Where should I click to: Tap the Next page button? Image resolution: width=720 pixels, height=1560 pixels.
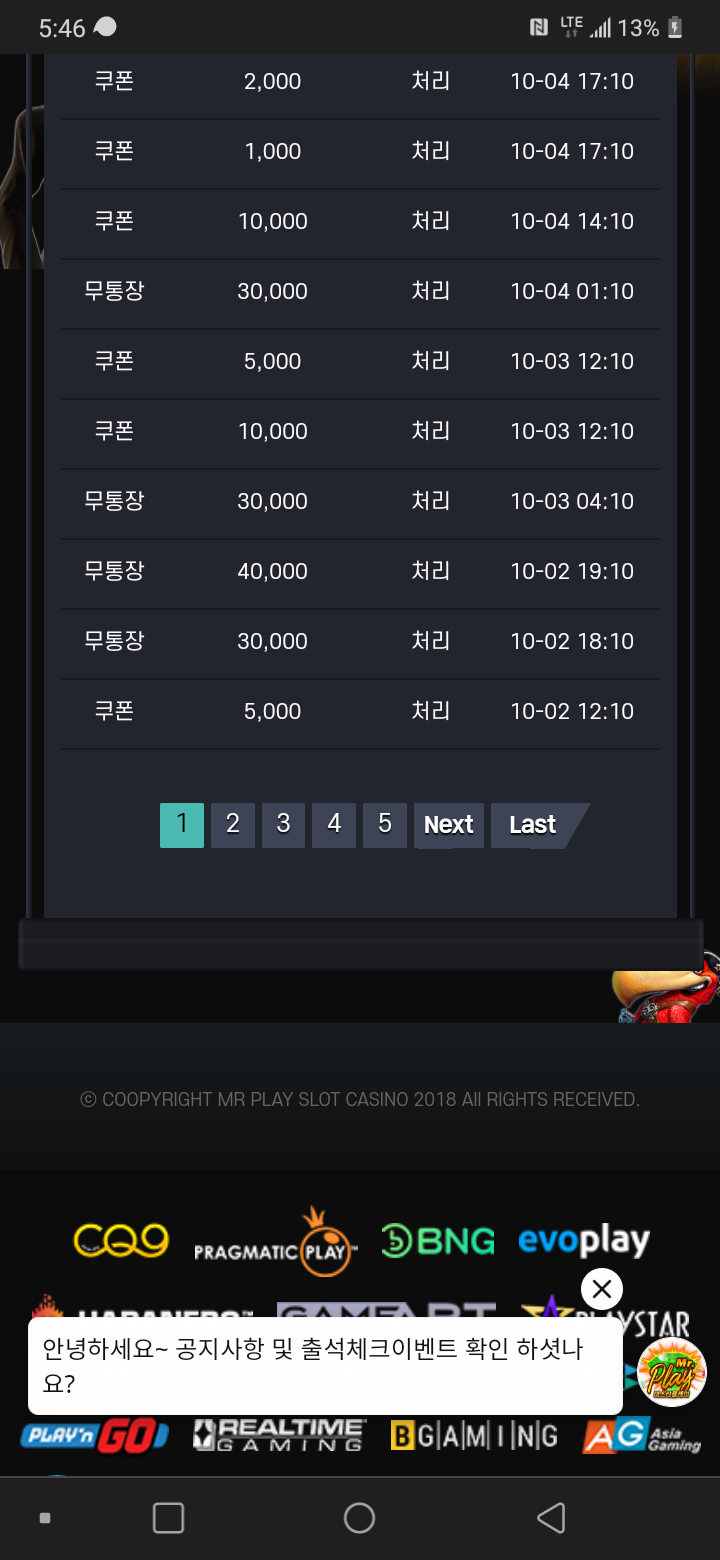click(448, 825)
